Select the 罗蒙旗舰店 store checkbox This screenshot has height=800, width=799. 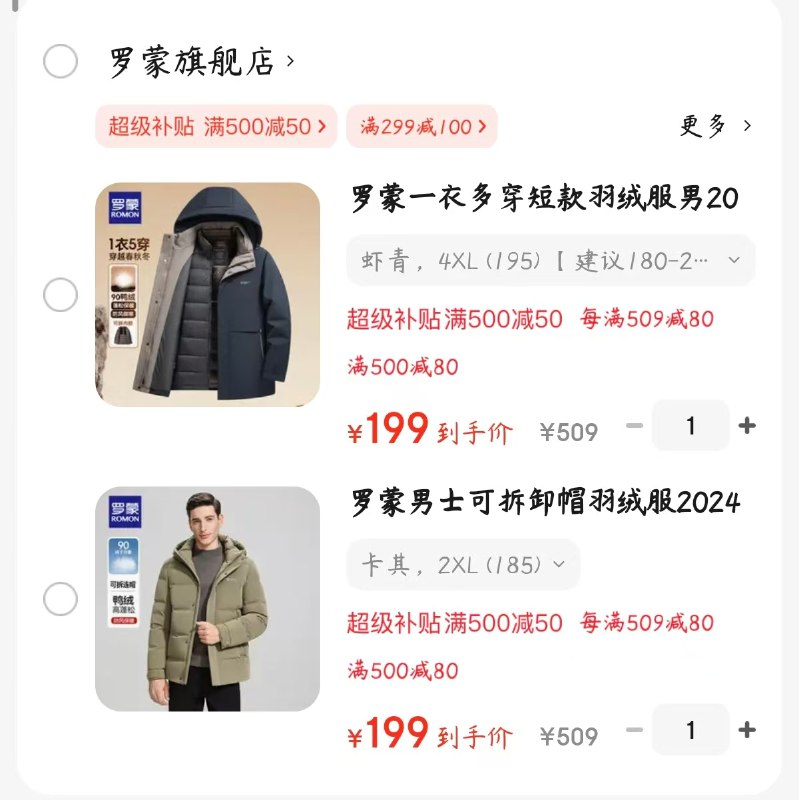tap(61, 61)
